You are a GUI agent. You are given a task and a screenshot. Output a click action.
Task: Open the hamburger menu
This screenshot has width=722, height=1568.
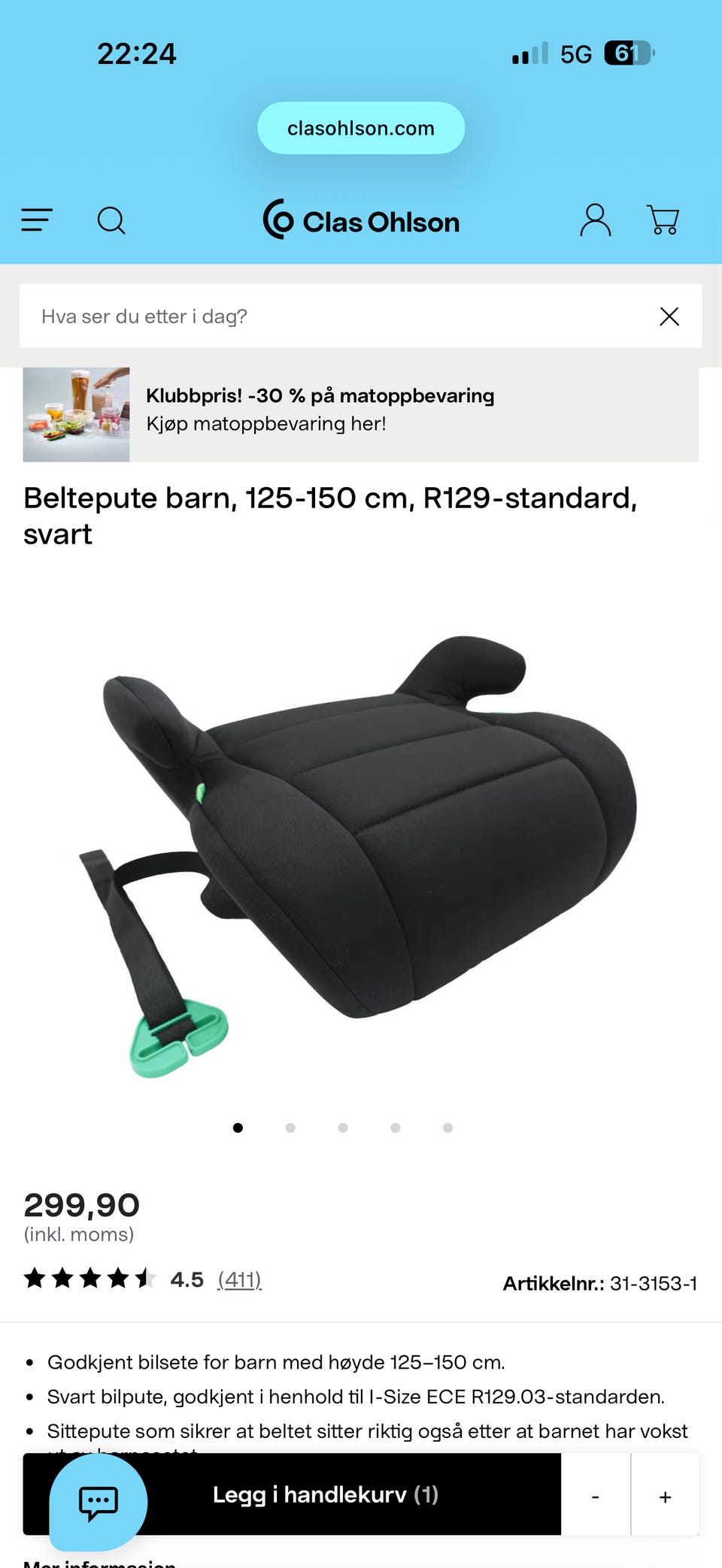point(37,220)
